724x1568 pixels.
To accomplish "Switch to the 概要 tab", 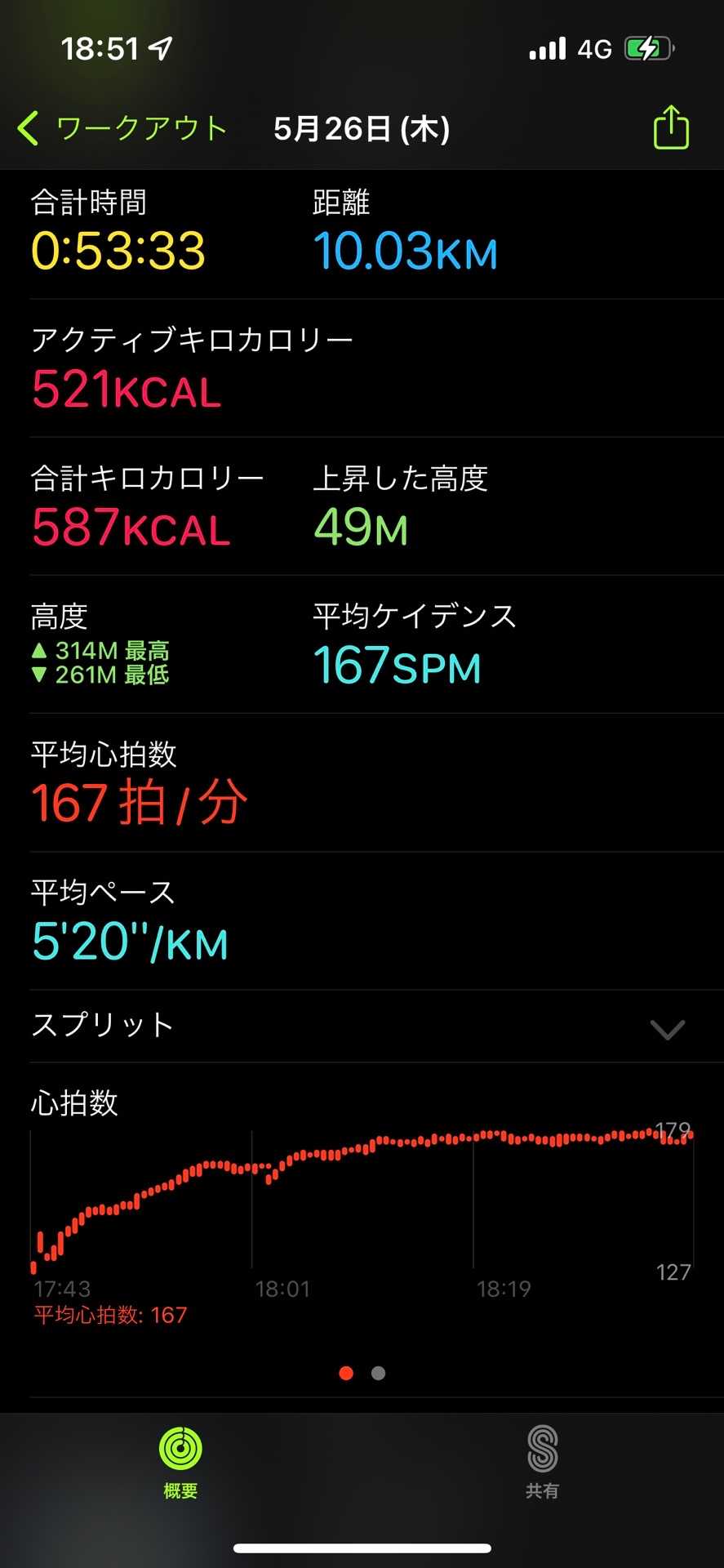I will [180, 1463].
